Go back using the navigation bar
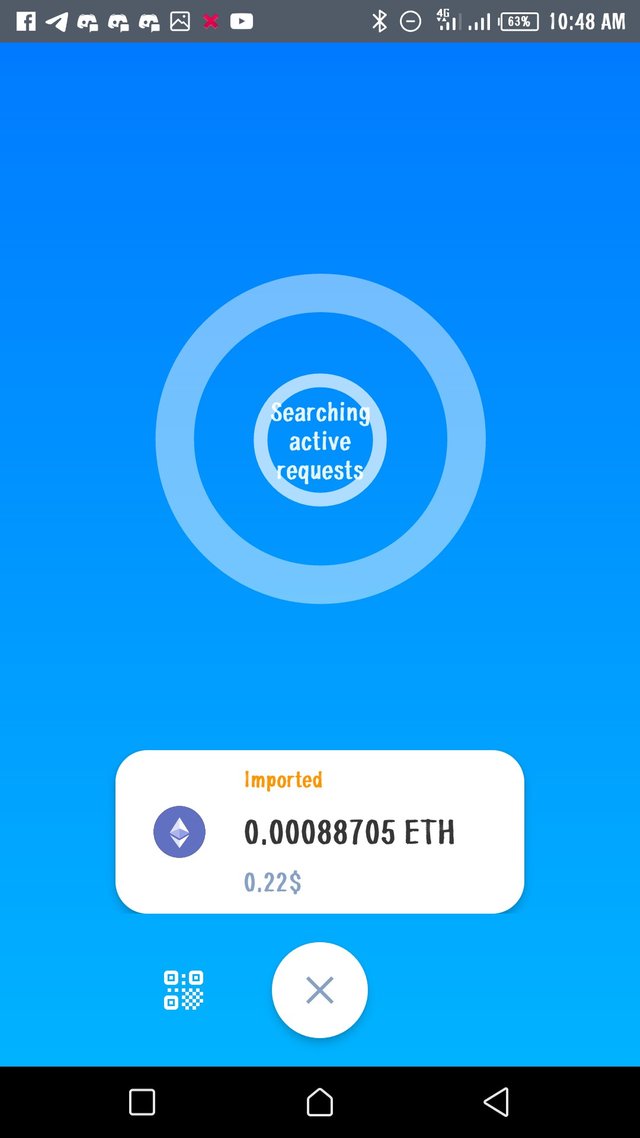Image resolution: width=640 pixels, height=1138 pixels. click(x=496, y=1102)
